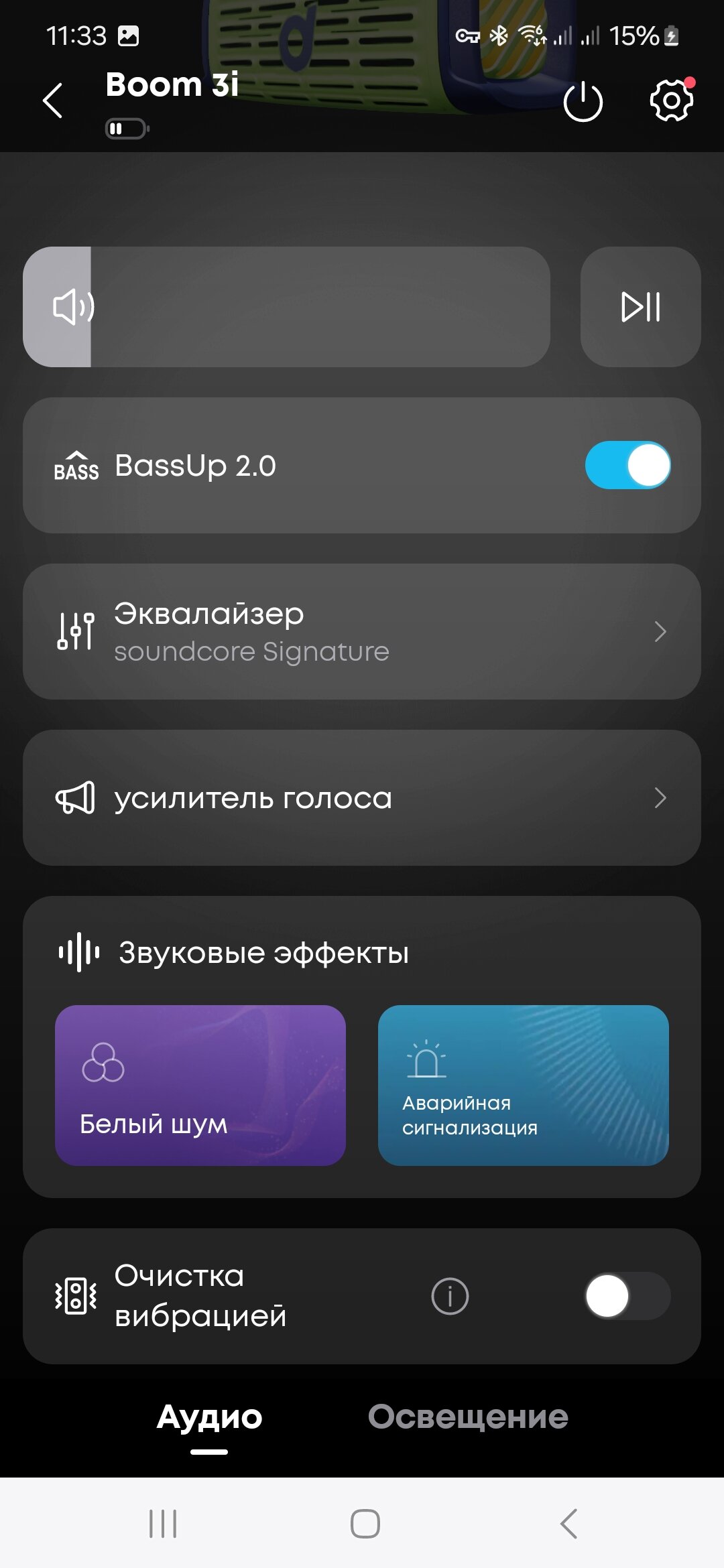Go to the home screen
The image size is (724, 1568).
pos(365,1524)
